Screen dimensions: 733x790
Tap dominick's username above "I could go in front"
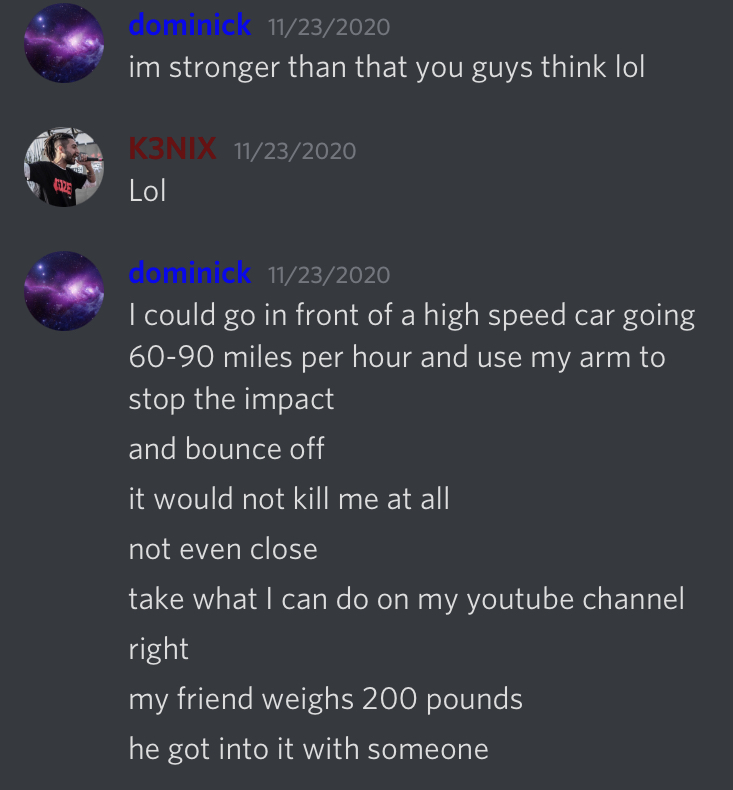190,273
